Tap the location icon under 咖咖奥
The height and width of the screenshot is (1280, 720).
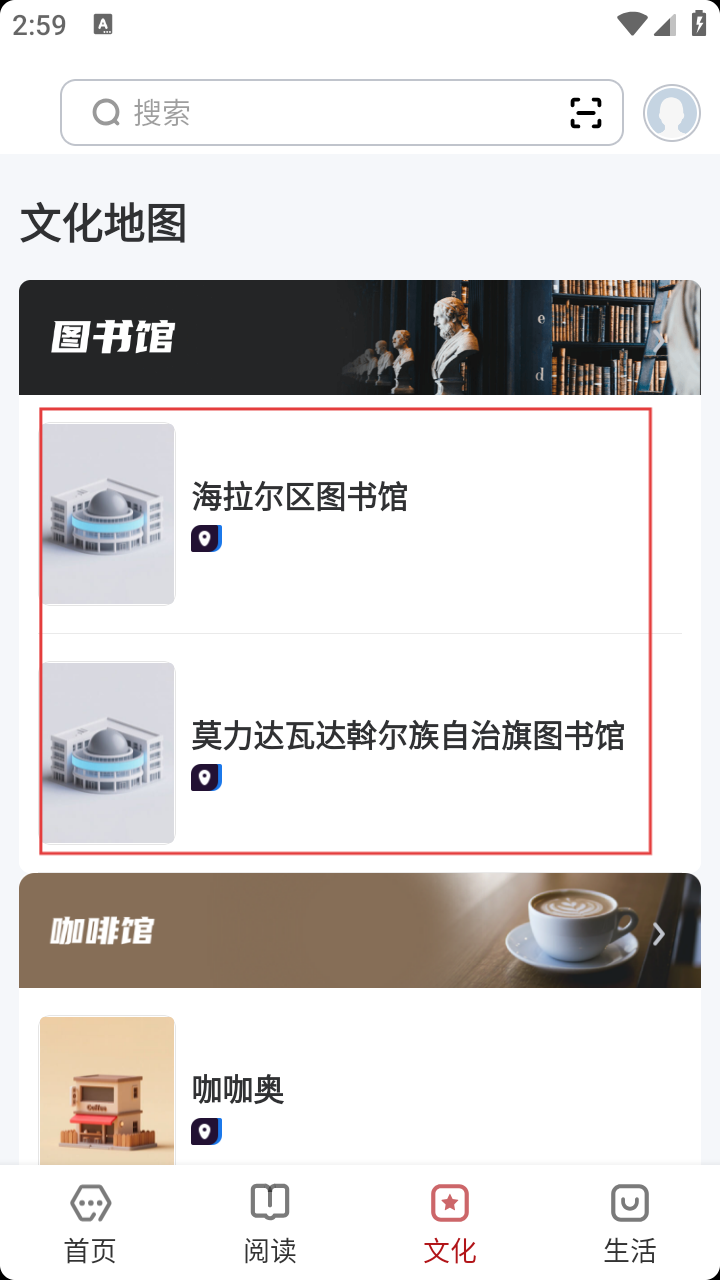(x=206, y=1132)
